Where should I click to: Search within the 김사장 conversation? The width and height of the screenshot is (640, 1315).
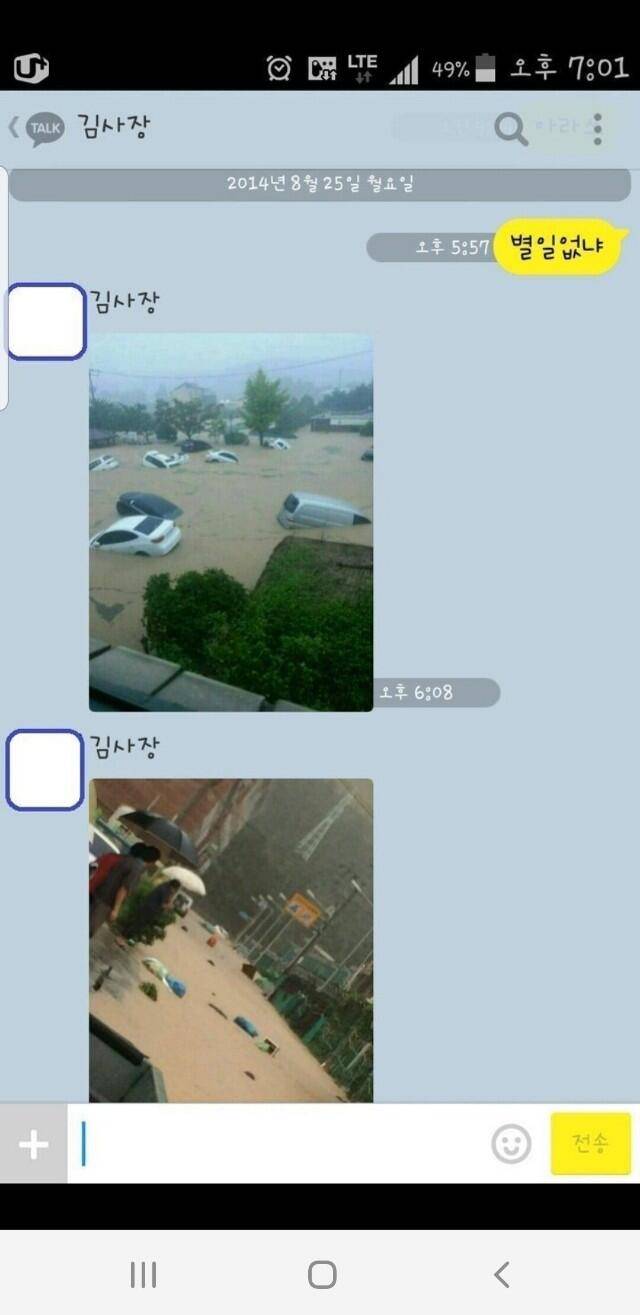(511, 129)
